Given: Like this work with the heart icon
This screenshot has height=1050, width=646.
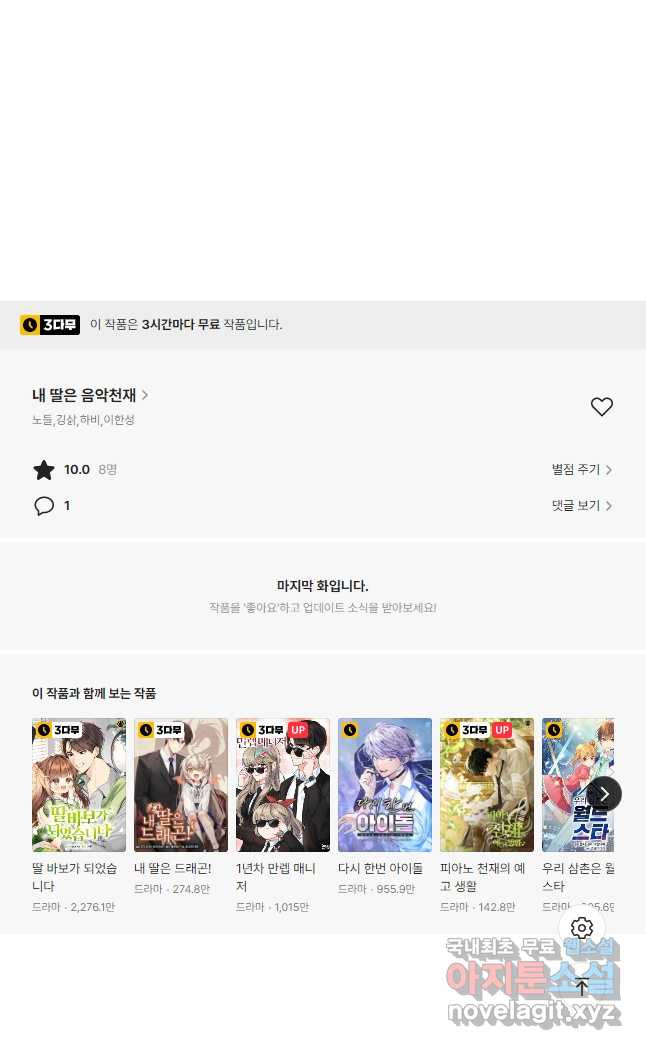Looking at the screenshot, I should (x=601, y=407).
